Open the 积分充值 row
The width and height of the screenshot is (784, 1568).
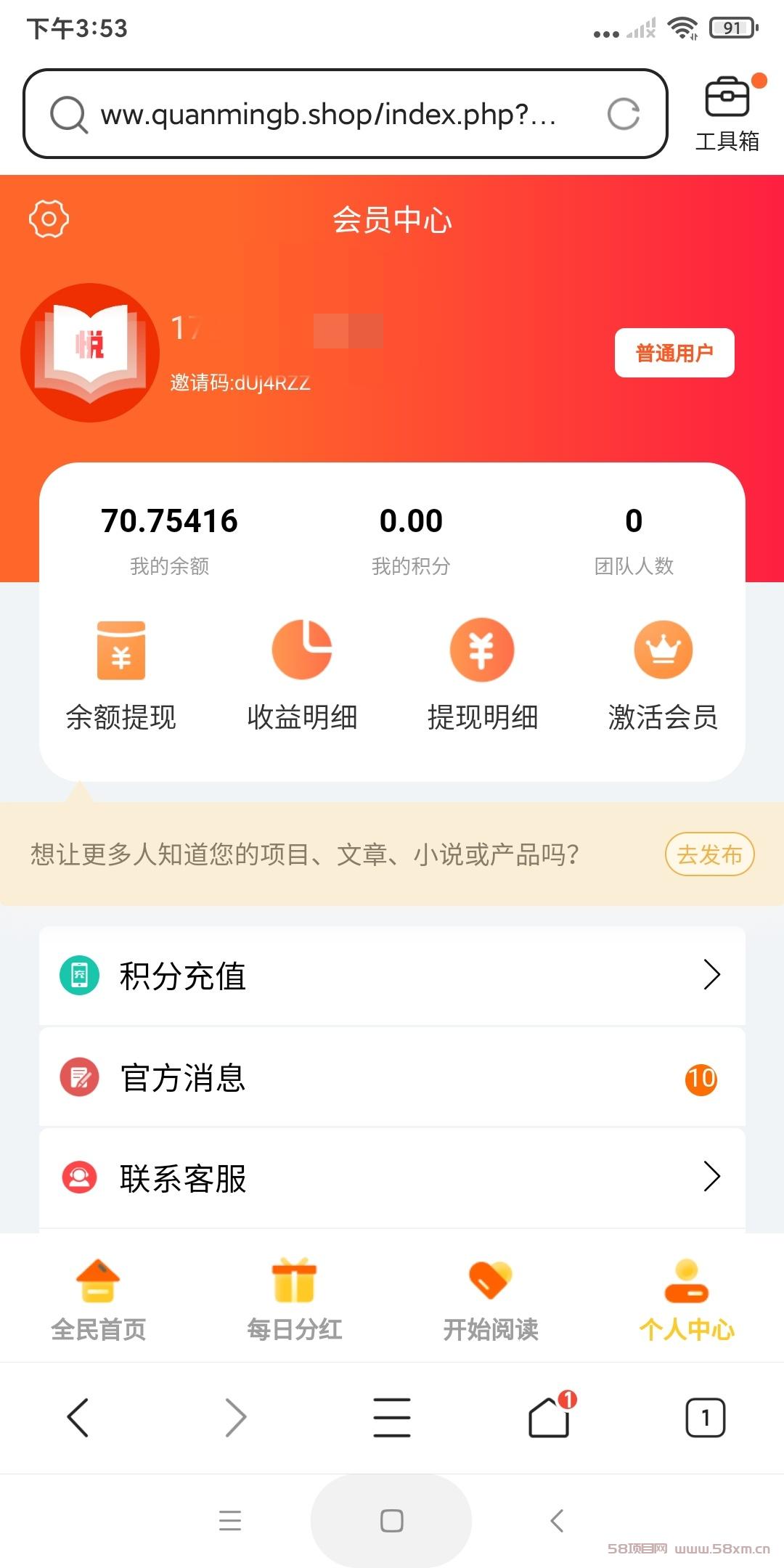point(392,976)
